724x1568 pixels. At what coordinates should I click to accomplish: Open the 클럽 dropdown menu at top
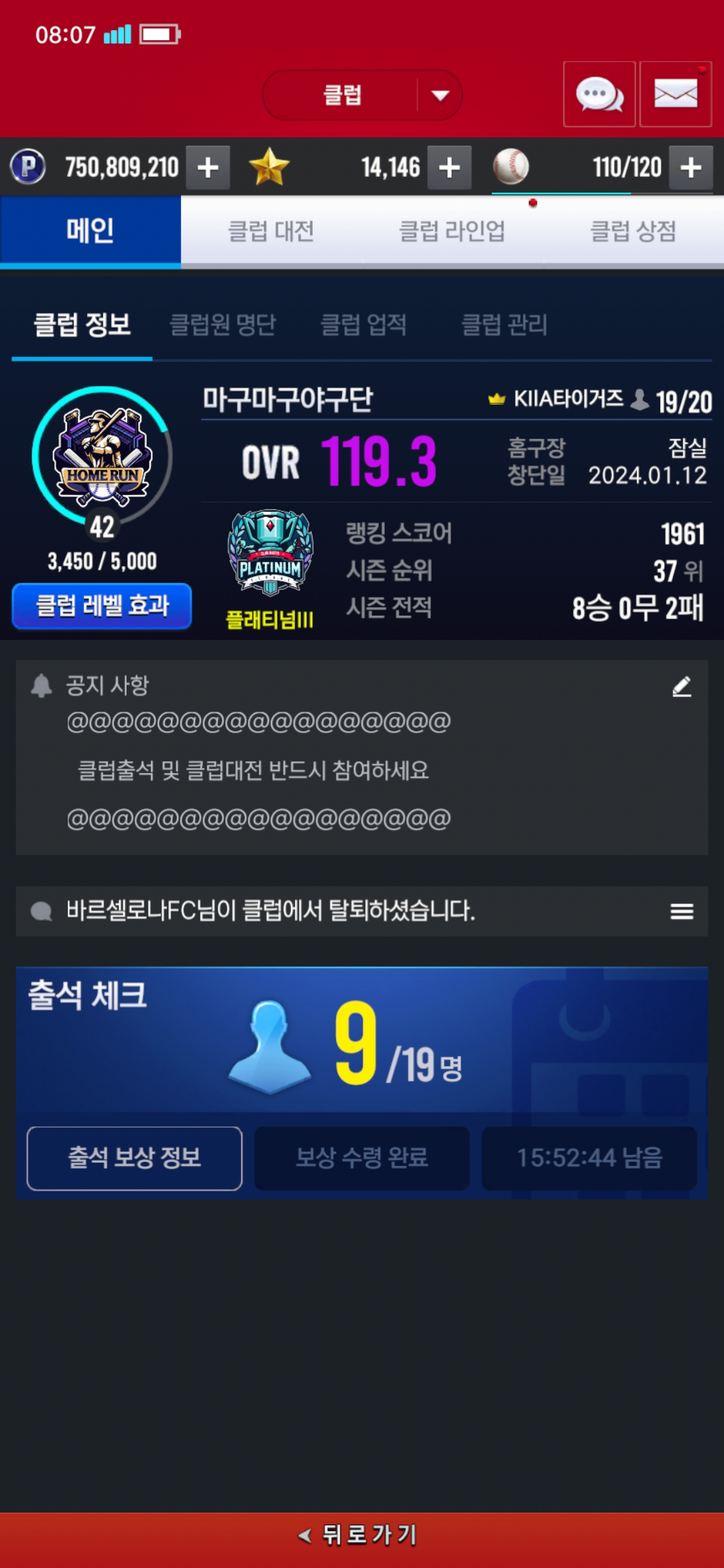click(362, 95)
